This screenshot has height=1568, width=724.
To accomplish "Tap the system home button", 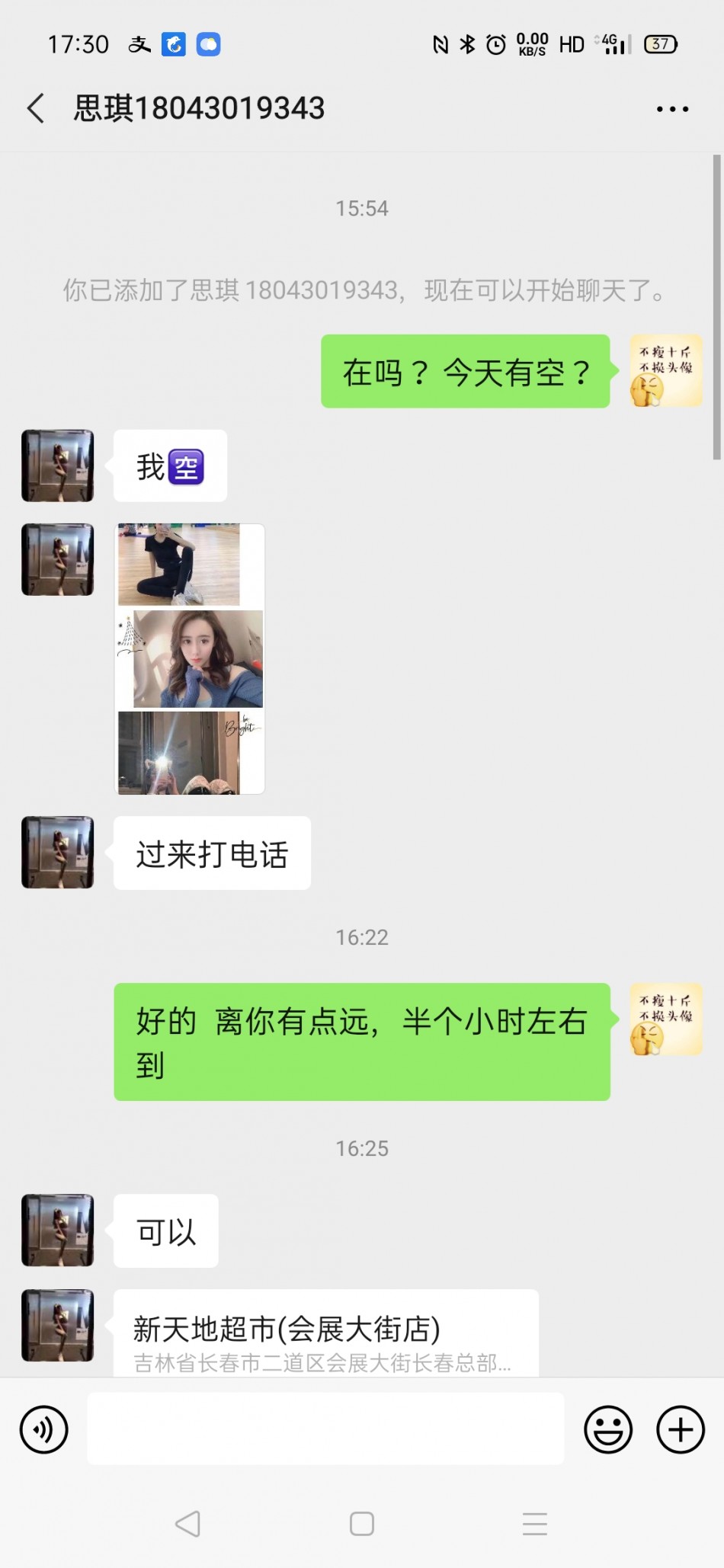I will 362,1524.
